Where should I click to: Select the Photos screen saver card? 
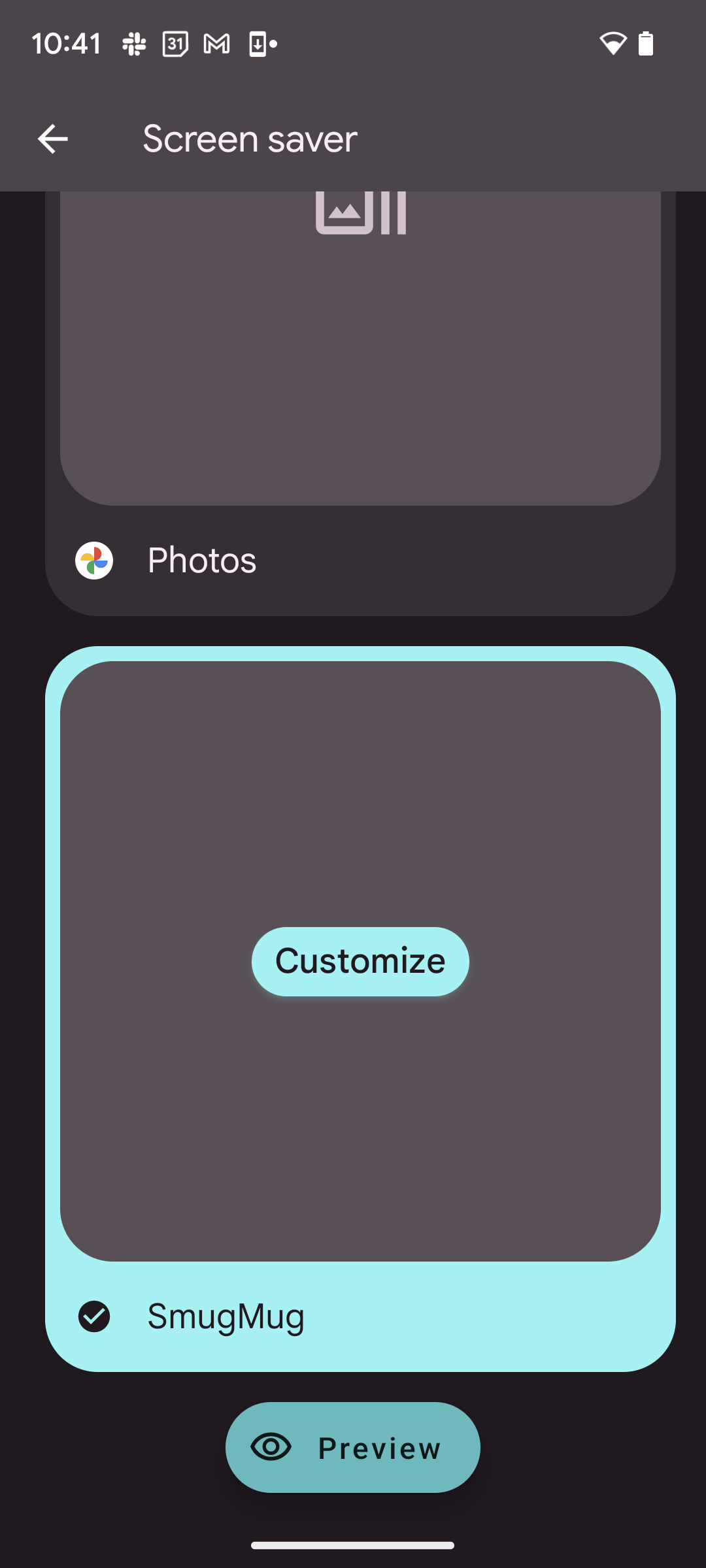[x=360, y=405]
